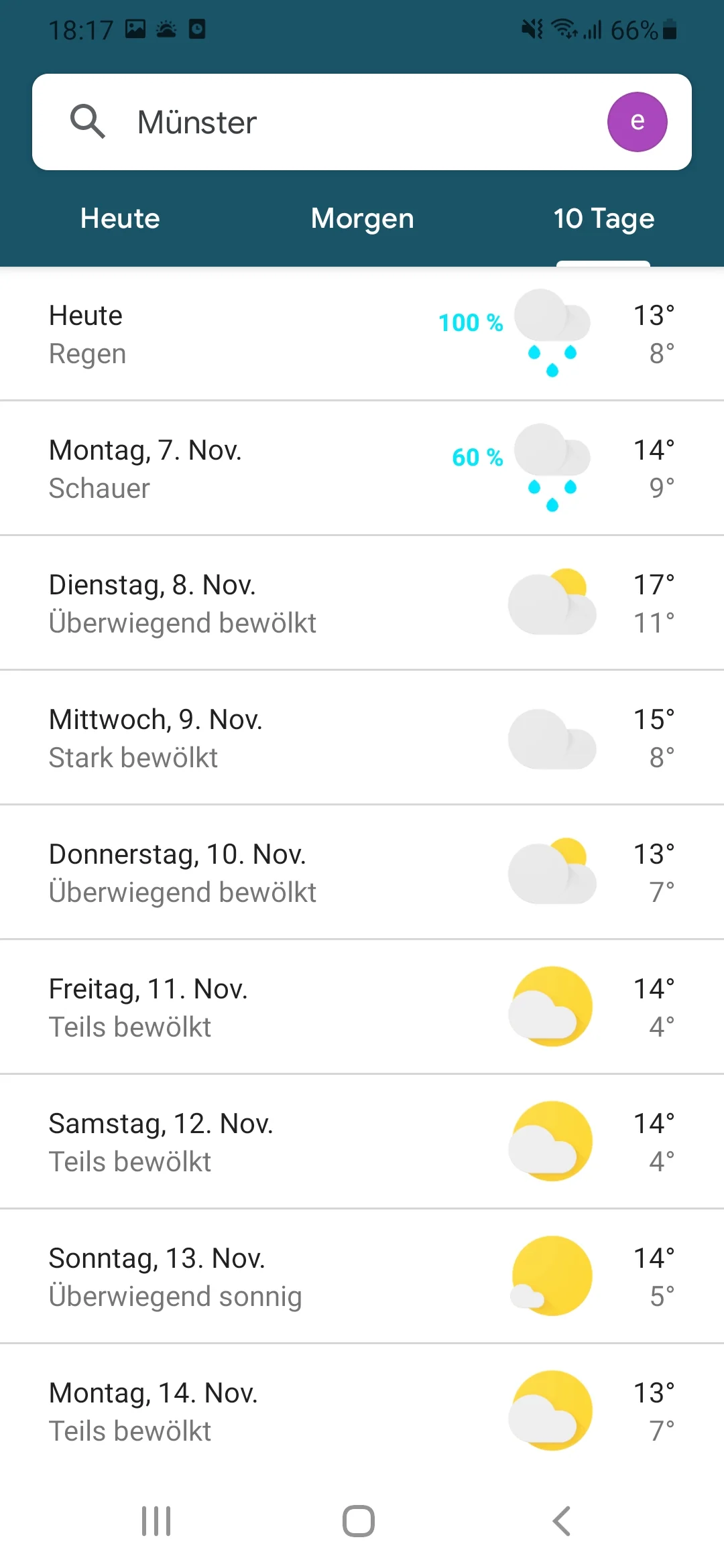
Task: View Donnerstag, 10. Nov. forecast
Action: 362,872
